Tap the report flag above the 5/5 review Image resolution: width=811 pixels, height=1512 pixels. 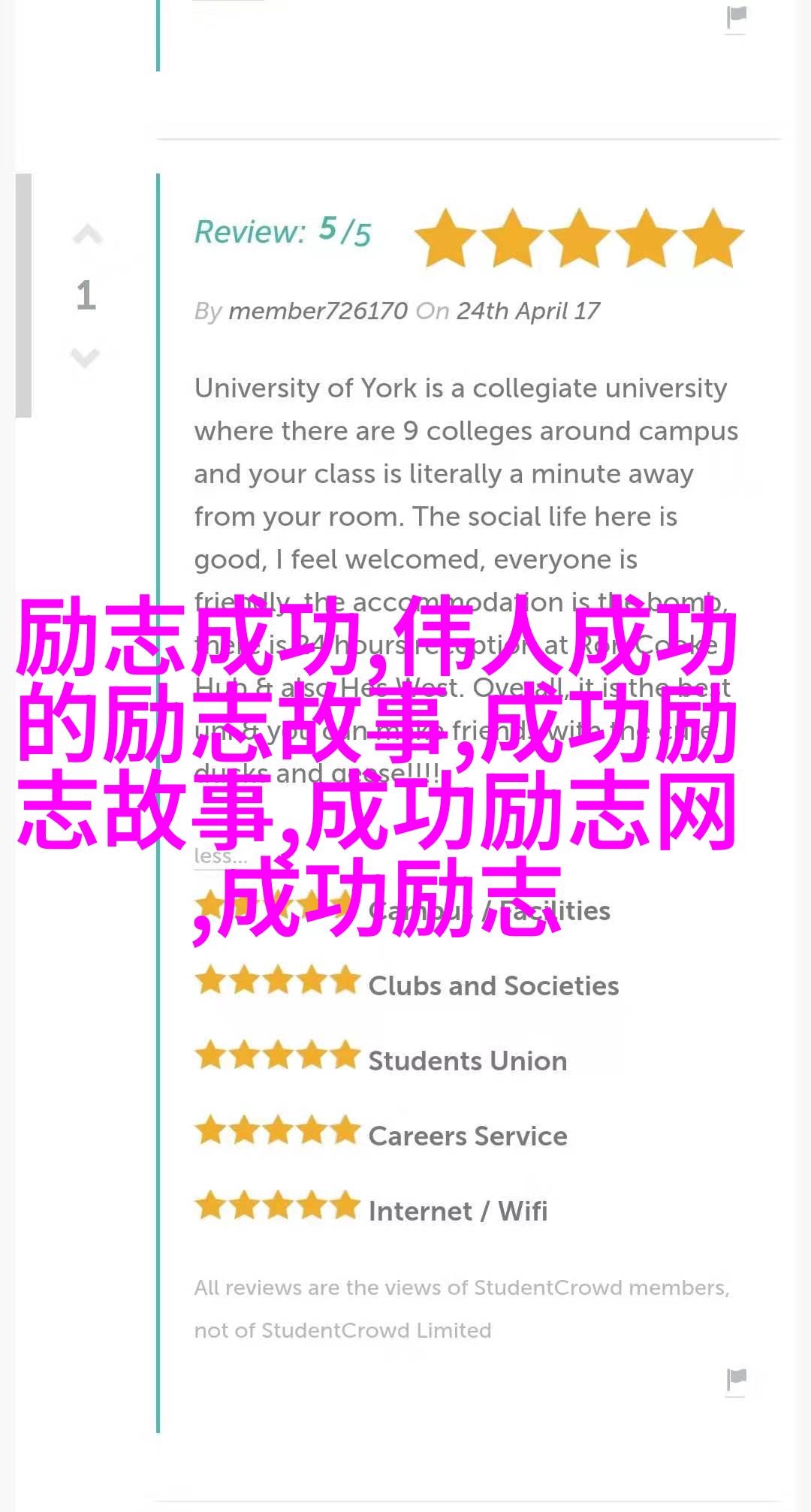pos(737,18)
